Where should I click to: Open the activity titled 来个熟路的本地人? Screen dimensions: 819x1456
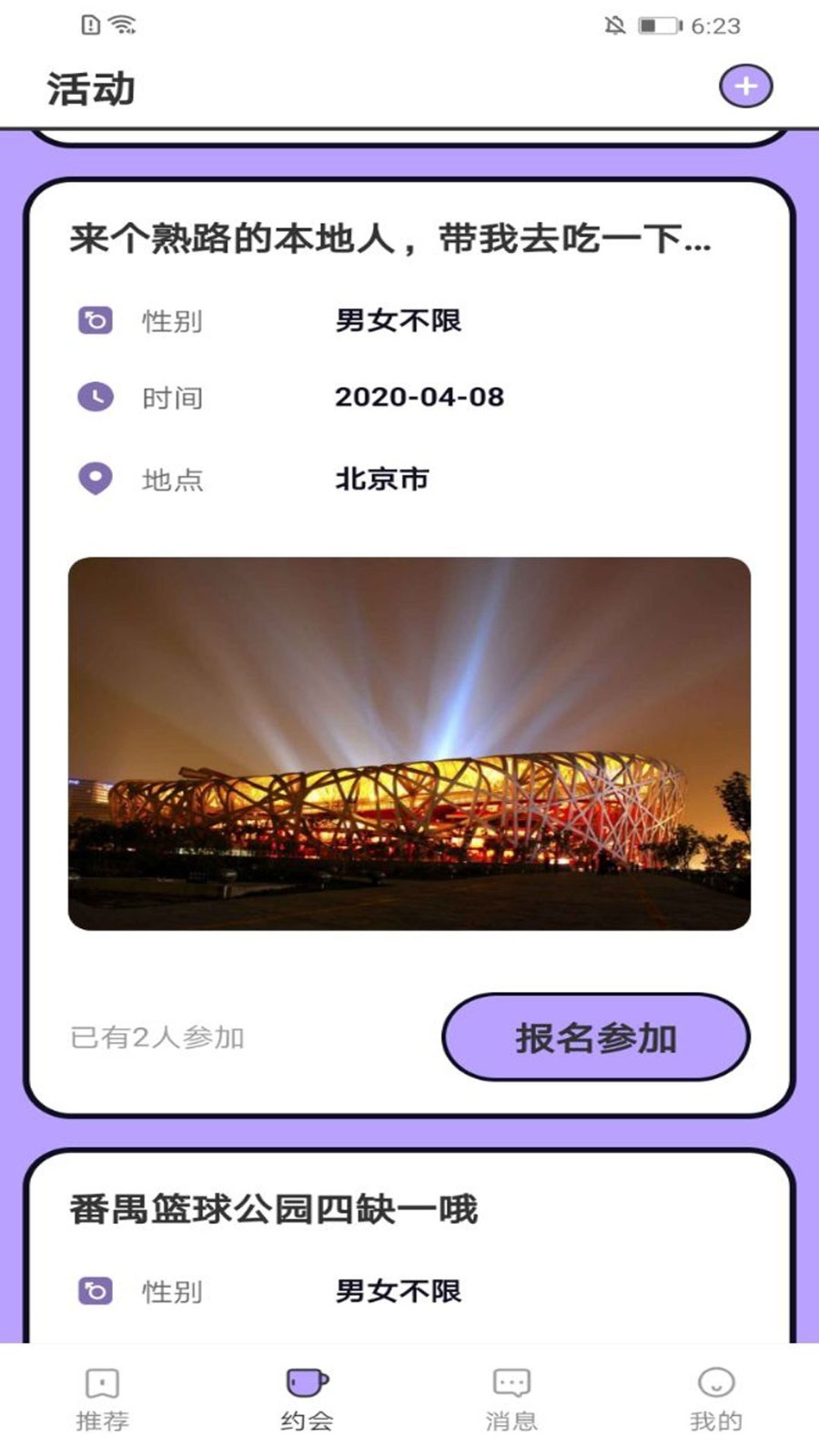click(x=388, y=239)
